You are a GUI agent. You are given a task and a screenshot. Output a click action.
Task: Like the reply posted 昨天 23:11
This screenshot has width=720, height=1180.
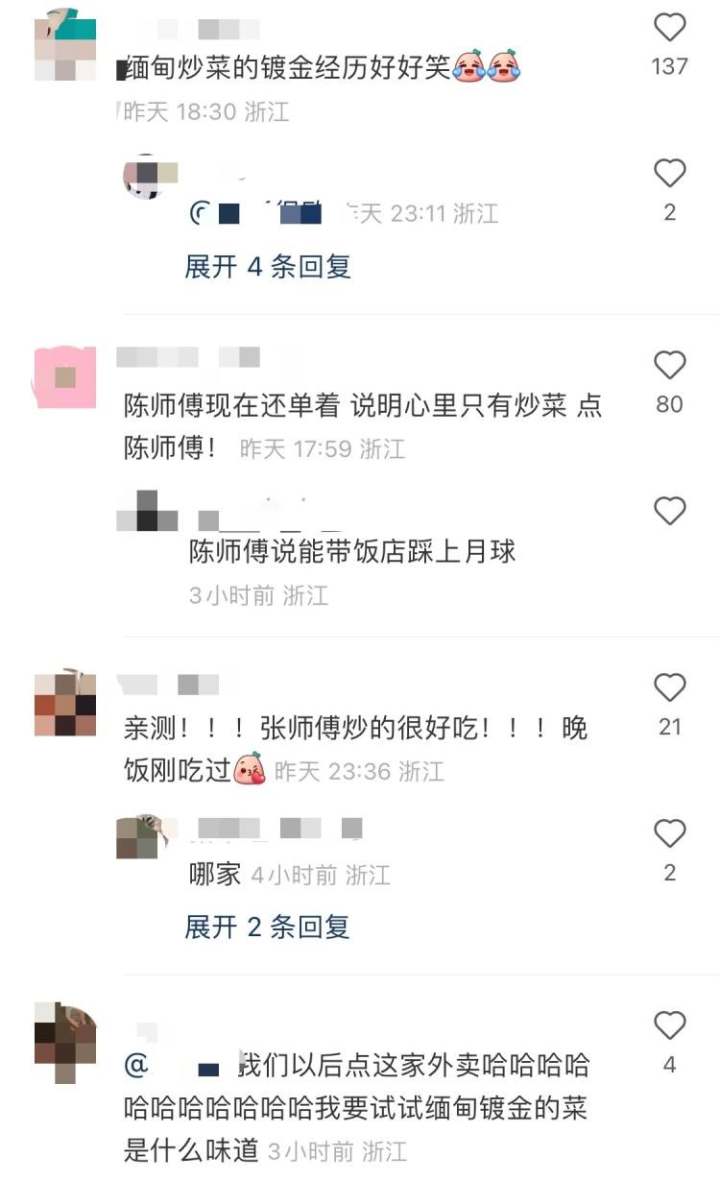pos(669,175)
